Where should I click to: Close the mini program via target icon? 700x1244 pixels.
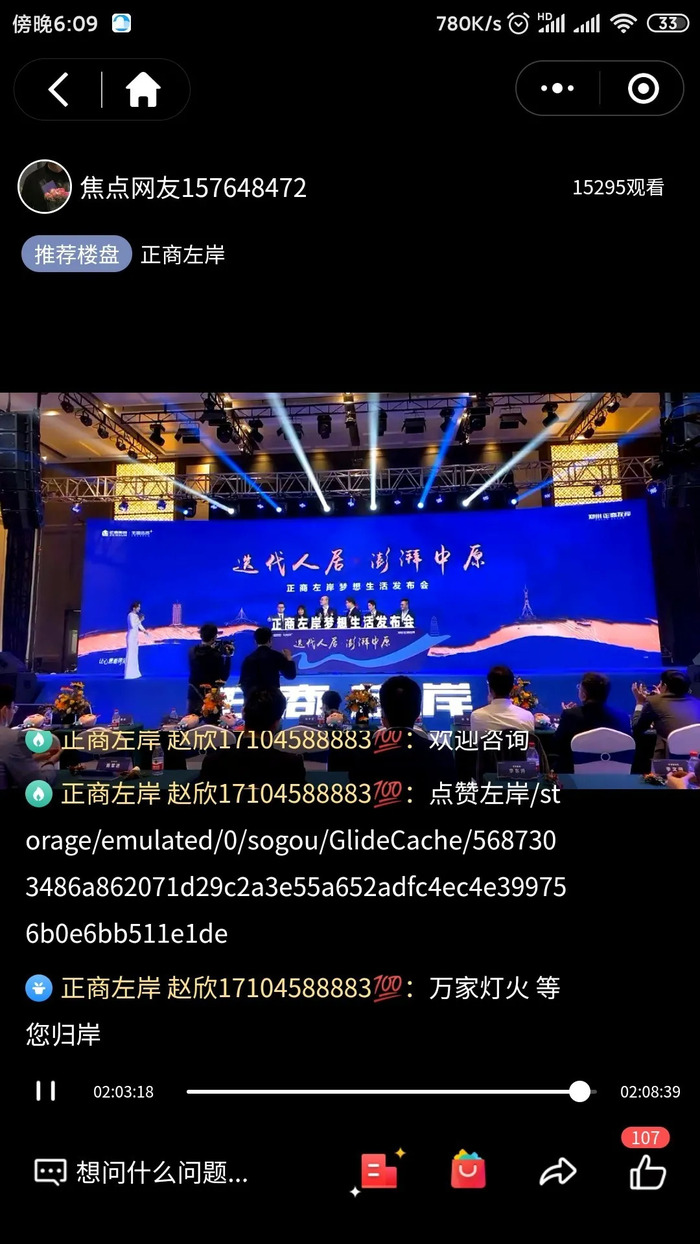point(643,89)
